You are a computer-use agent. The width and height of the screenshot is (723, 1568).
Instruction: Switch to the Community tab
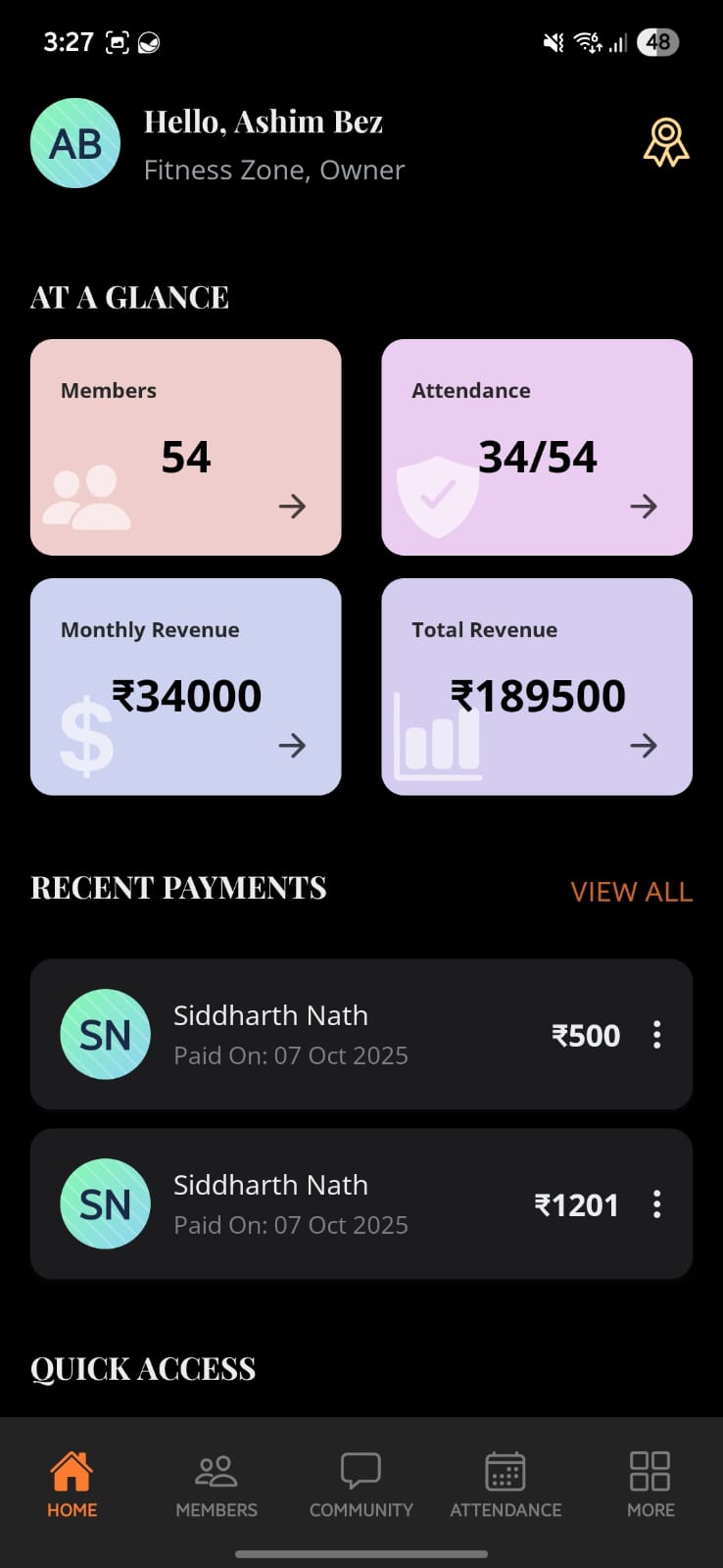361,1484
